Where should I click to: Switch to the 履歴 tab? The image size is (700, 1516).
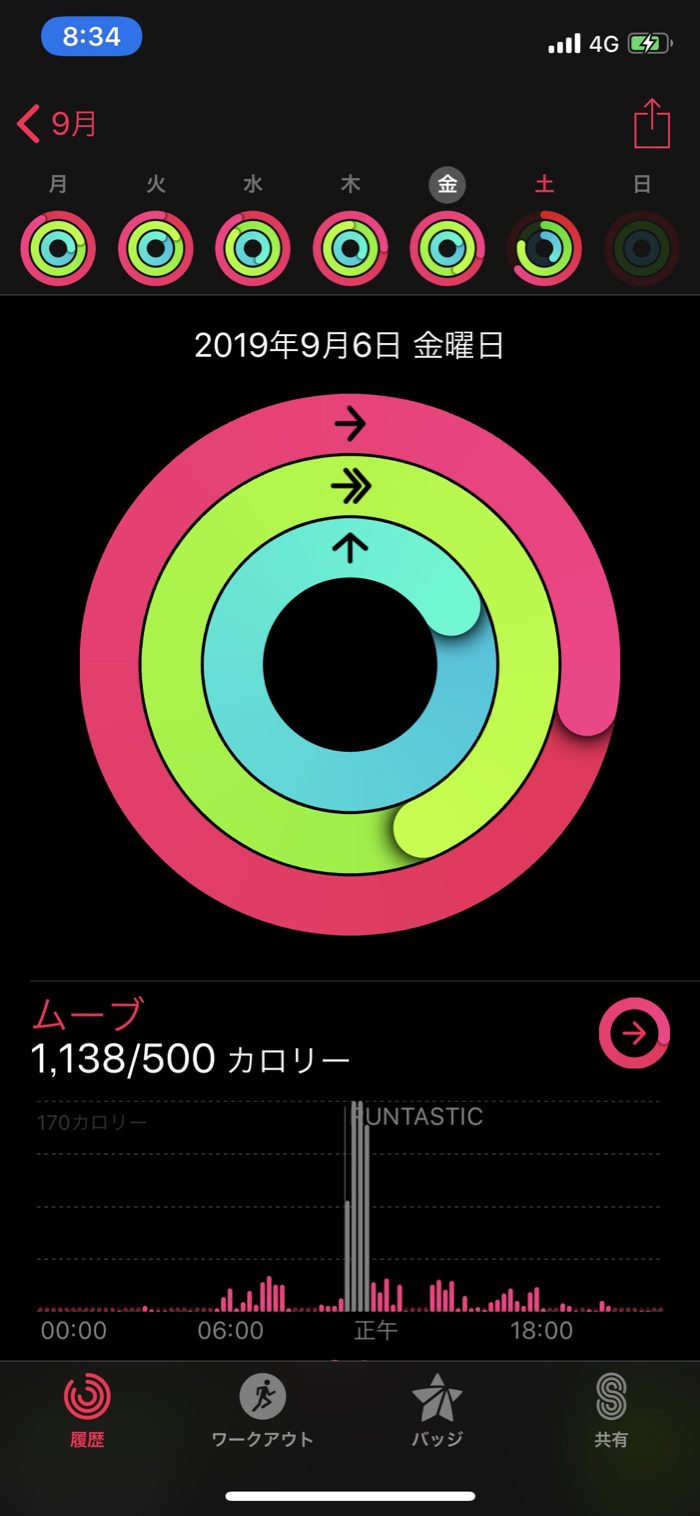87,1410
